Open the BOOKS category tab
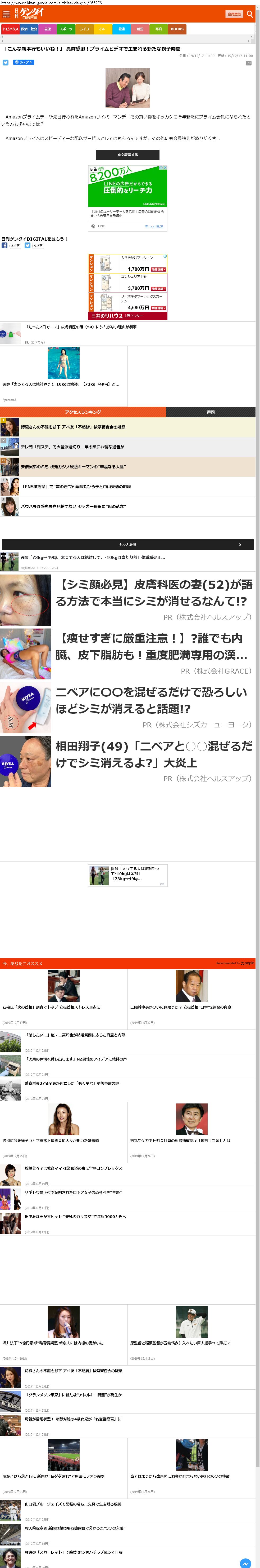 [177, 29]
